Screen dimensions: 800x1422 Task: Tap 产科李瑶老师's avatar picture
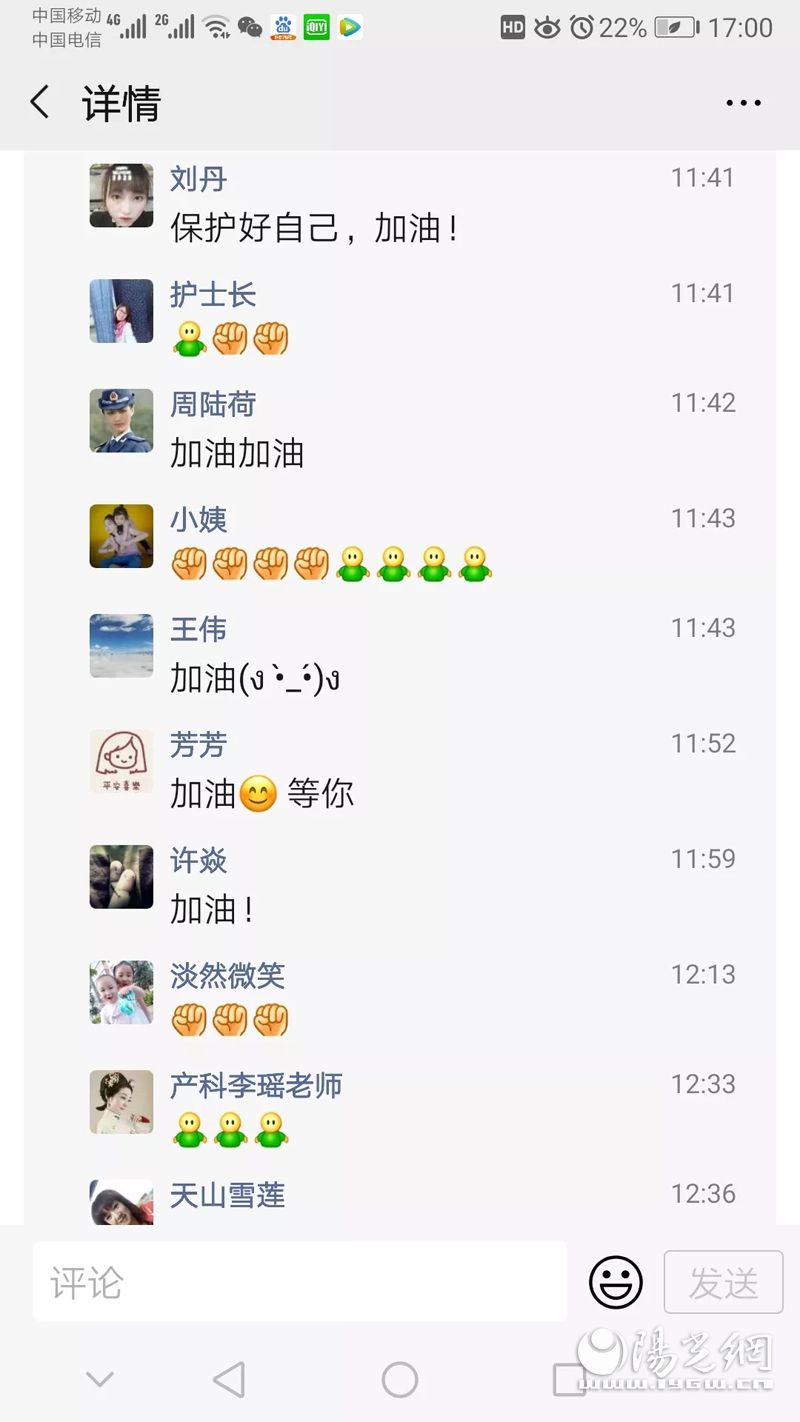(x=121, y=1102)
